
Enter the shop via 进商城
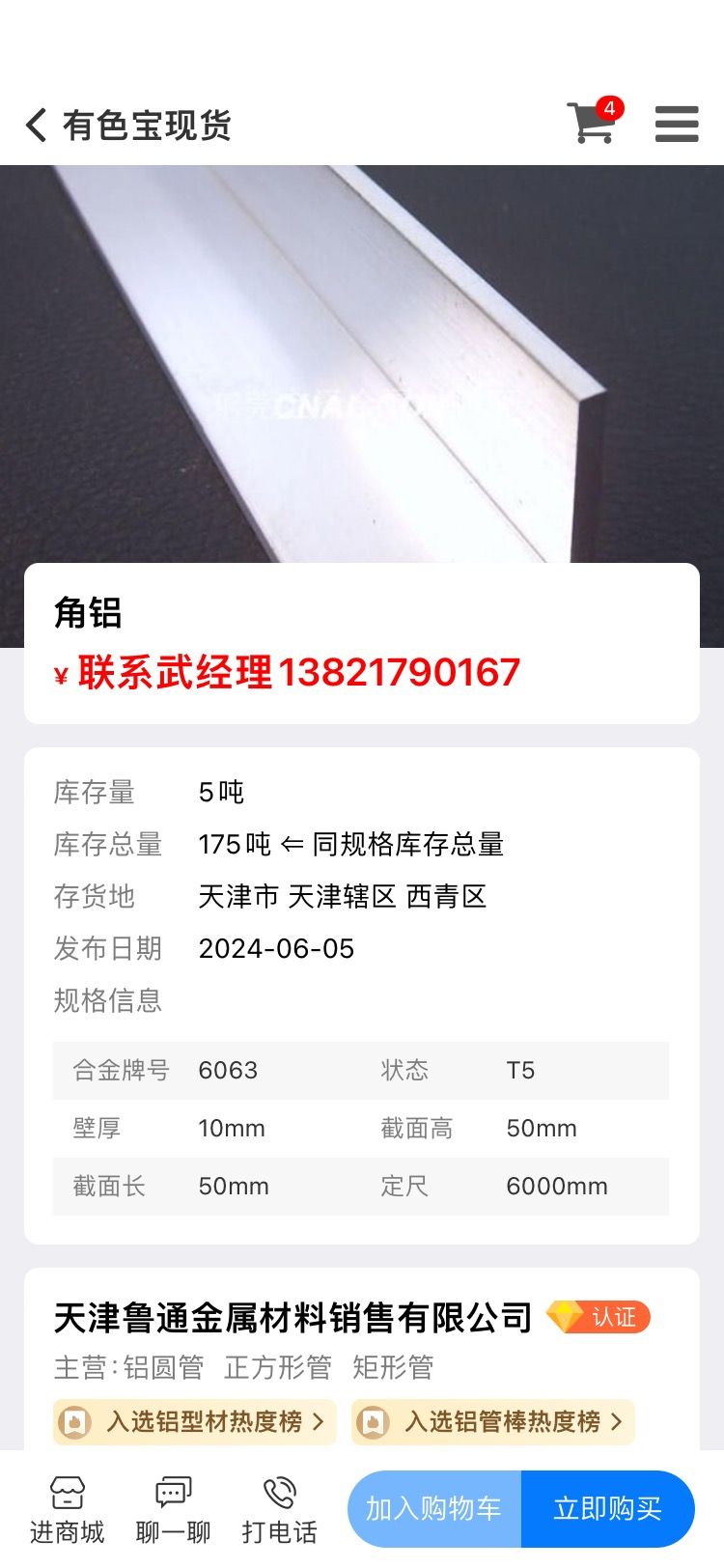tap(68, 1509)
